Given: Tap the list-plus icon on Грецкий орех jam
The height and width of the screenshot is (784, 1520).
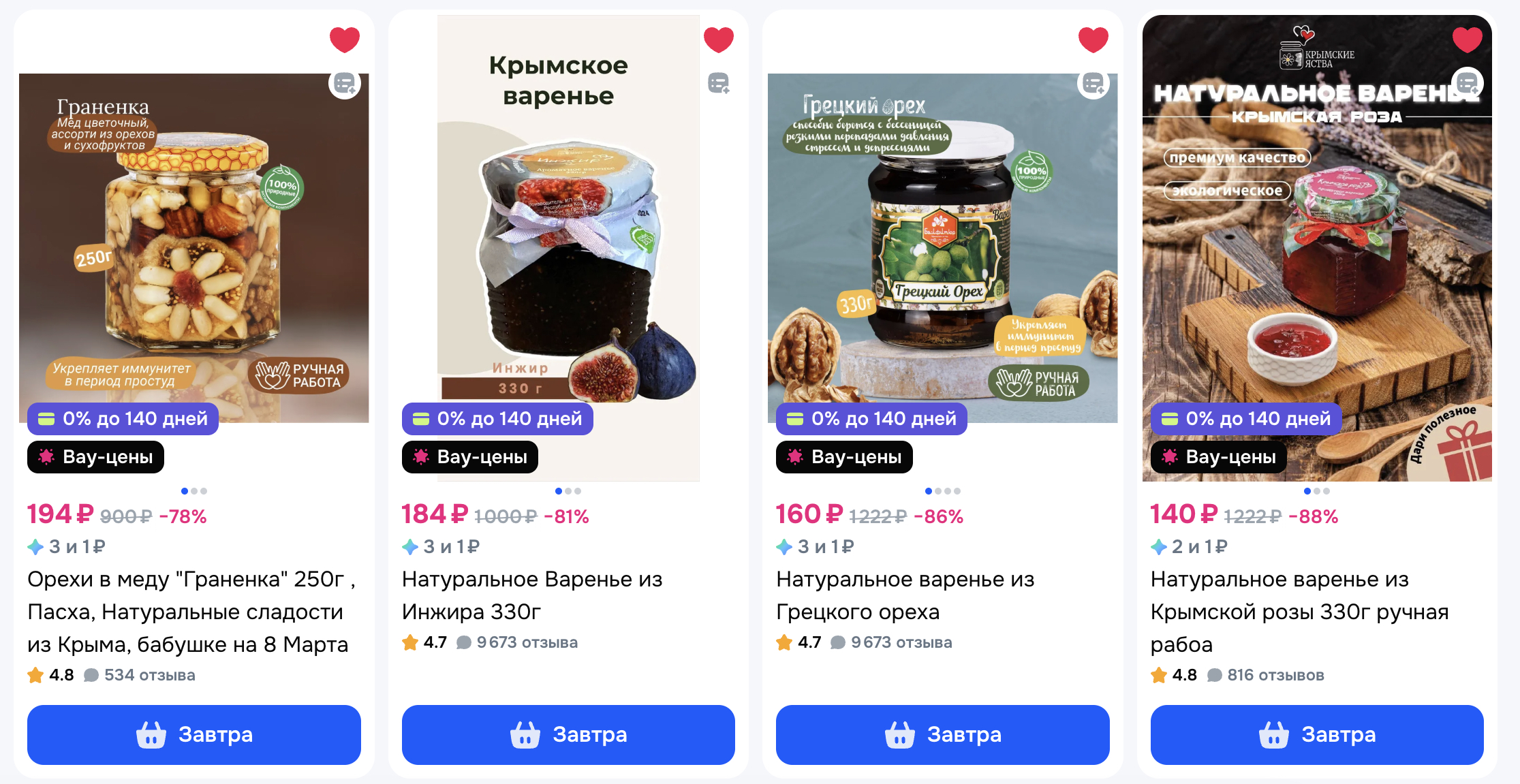Looking at the screenshot, I should click(x=1094, y=84).
